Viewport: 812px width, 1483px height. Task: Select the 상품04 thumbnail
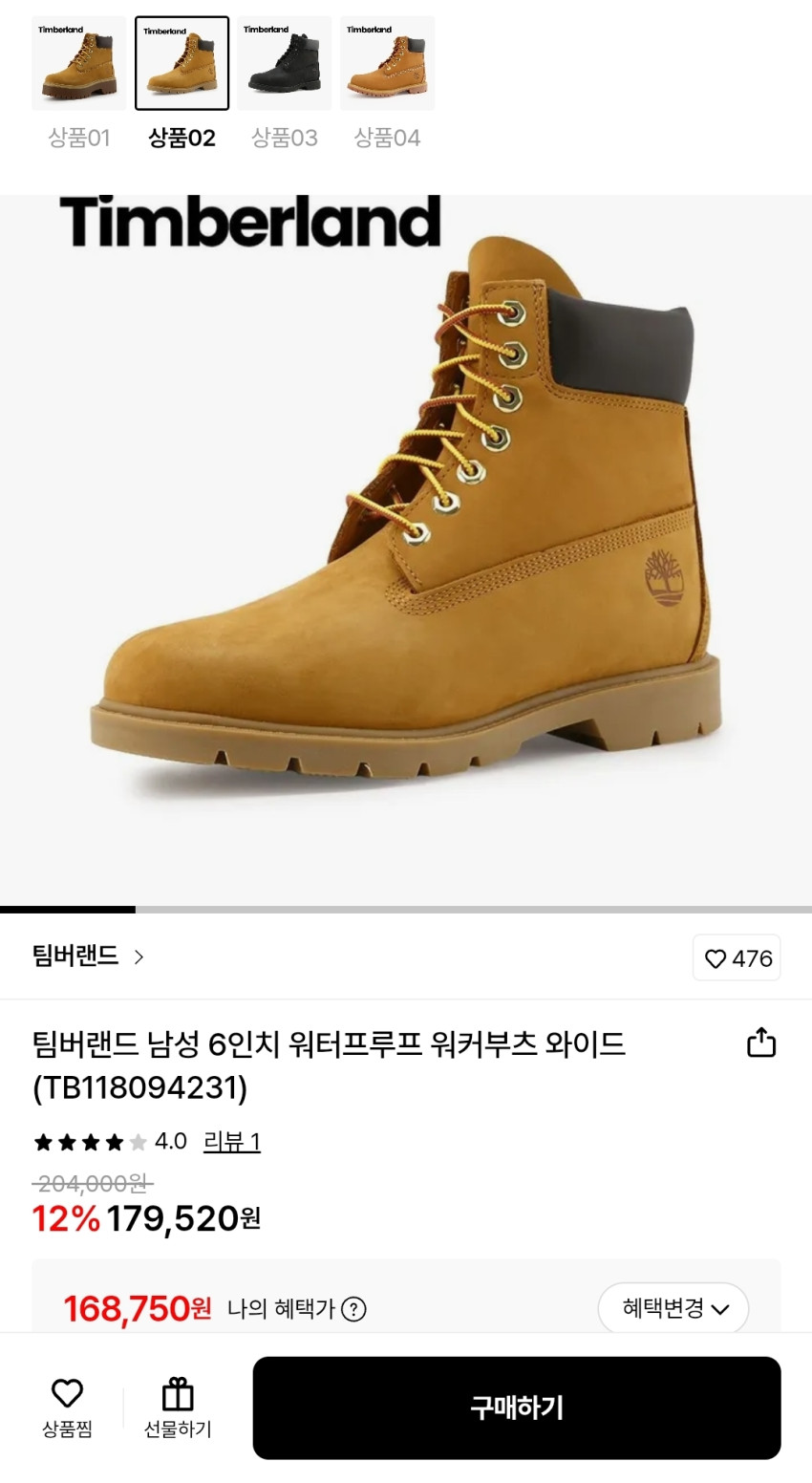coord(387,64)
